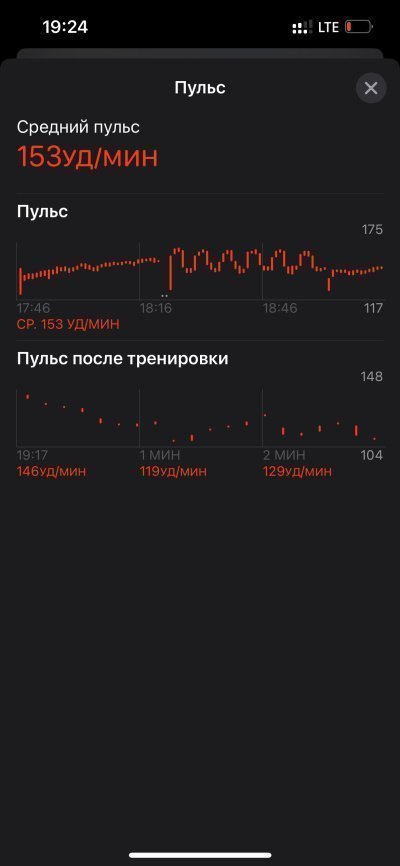
Task: Close the Пульс sheet with the X
Action: [371, 88]
